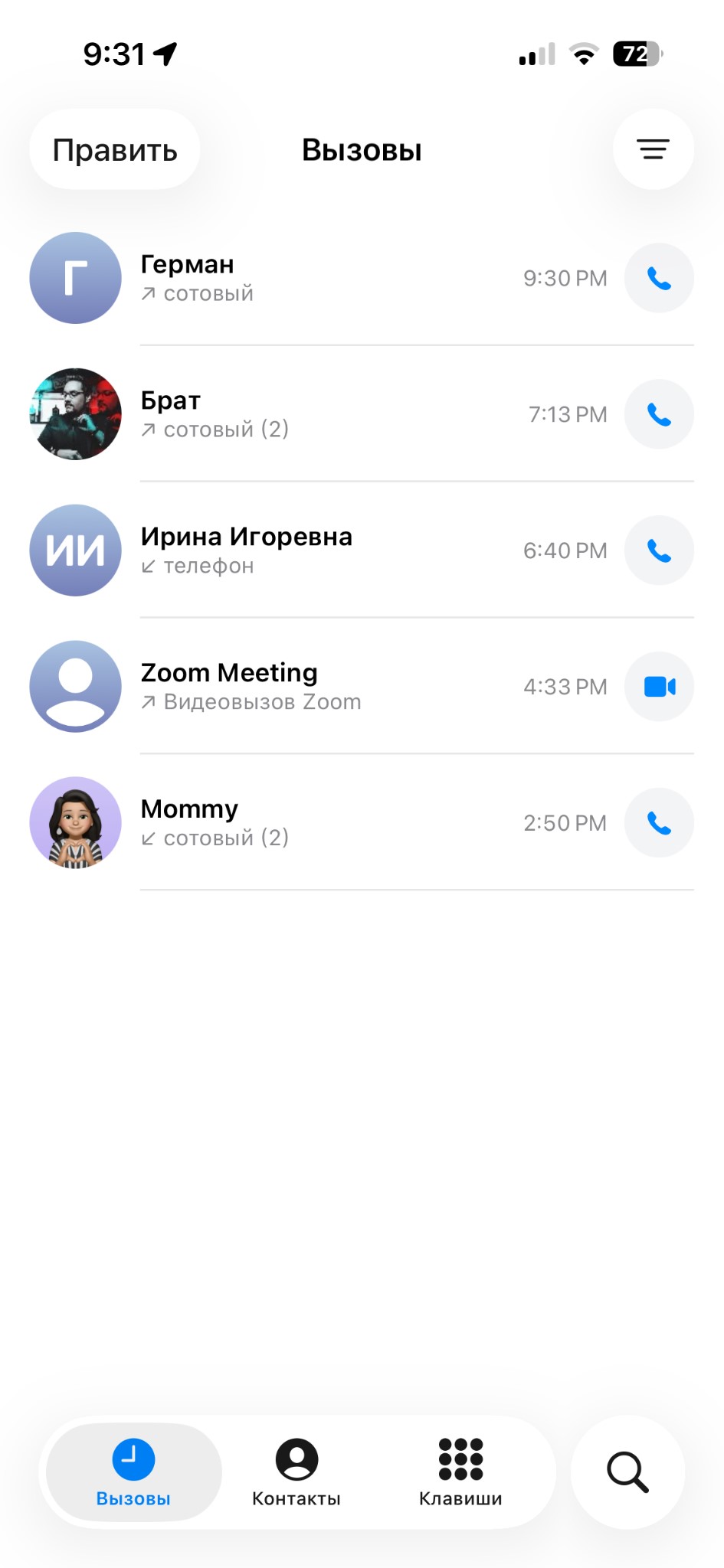The image size is (724, 1568).
Task: Switch to the Клавиши keypad tab
Action: coord(460,1472)
